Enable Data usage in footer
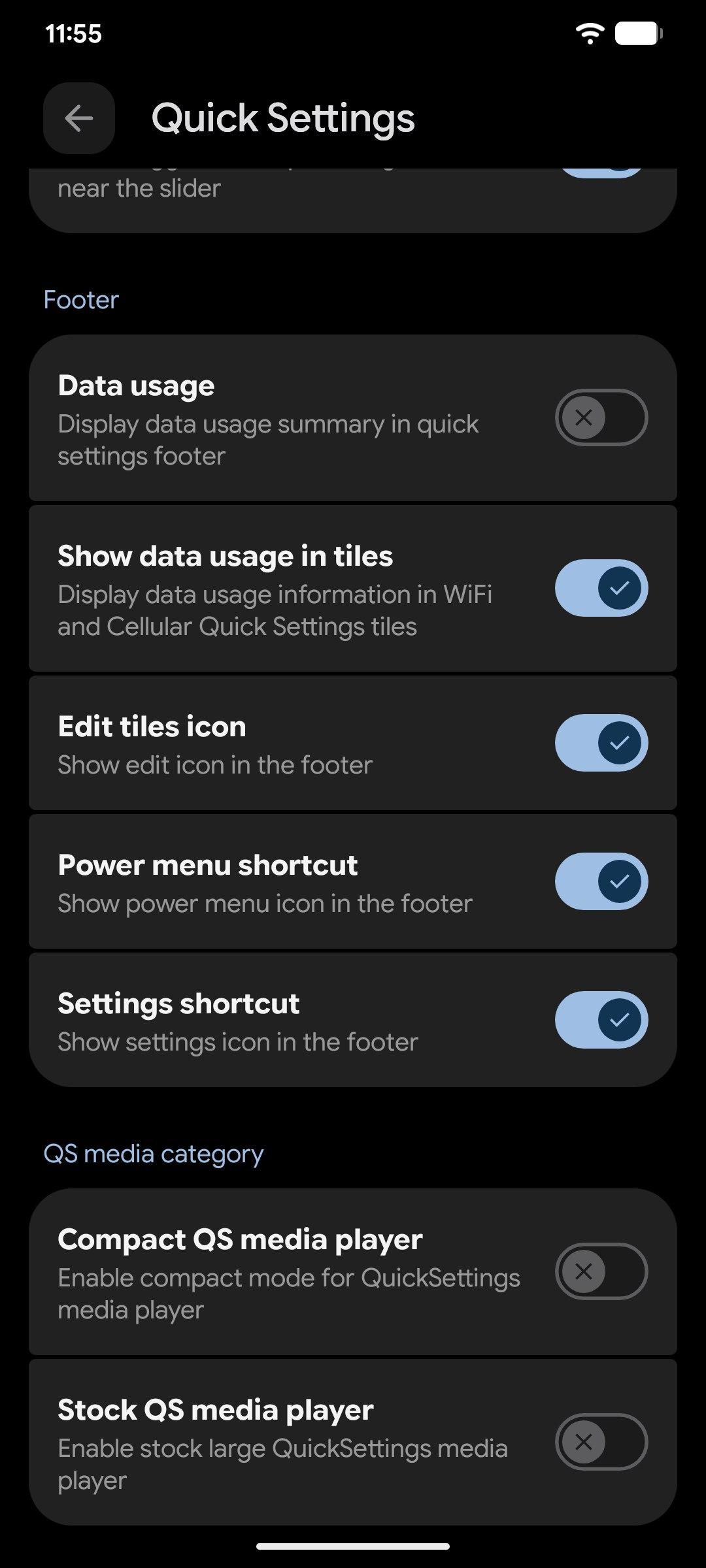The height and width of the screenshot is (1568, 706). [x=601, y=417]
